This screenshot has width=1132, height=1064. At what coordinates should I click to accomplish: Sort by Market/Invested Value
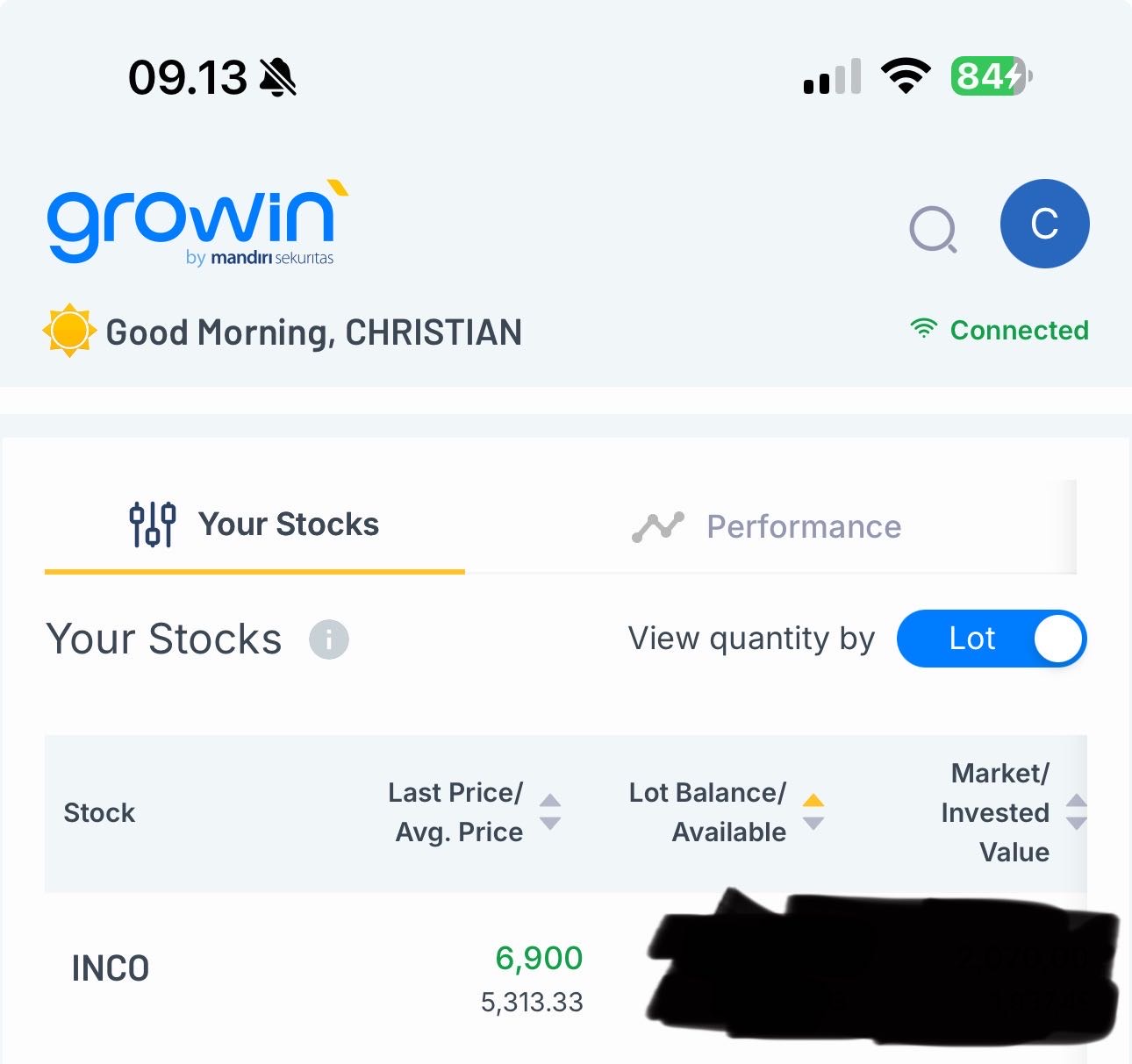pos(1076,811)
